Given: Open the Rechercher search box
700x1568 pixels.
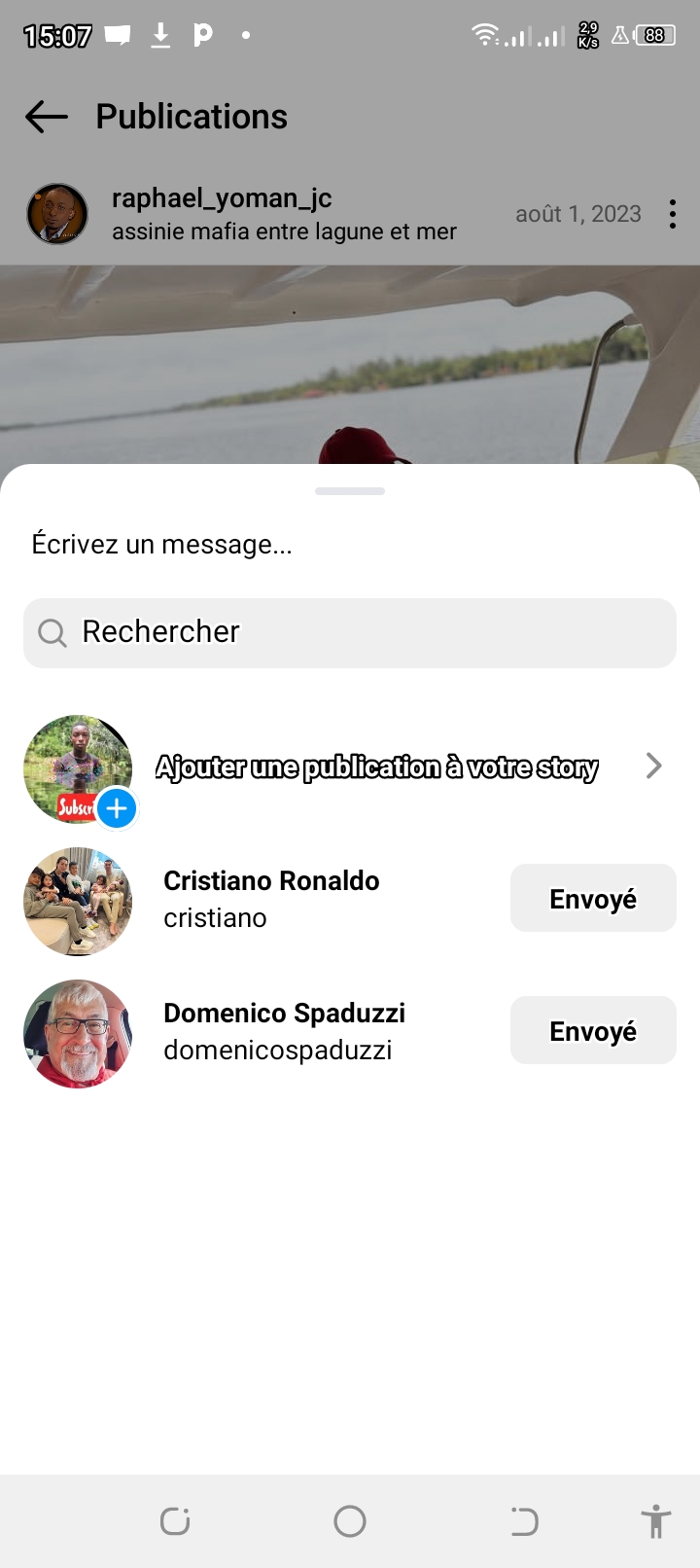Looking at the screenshot, I should [350, 632].
